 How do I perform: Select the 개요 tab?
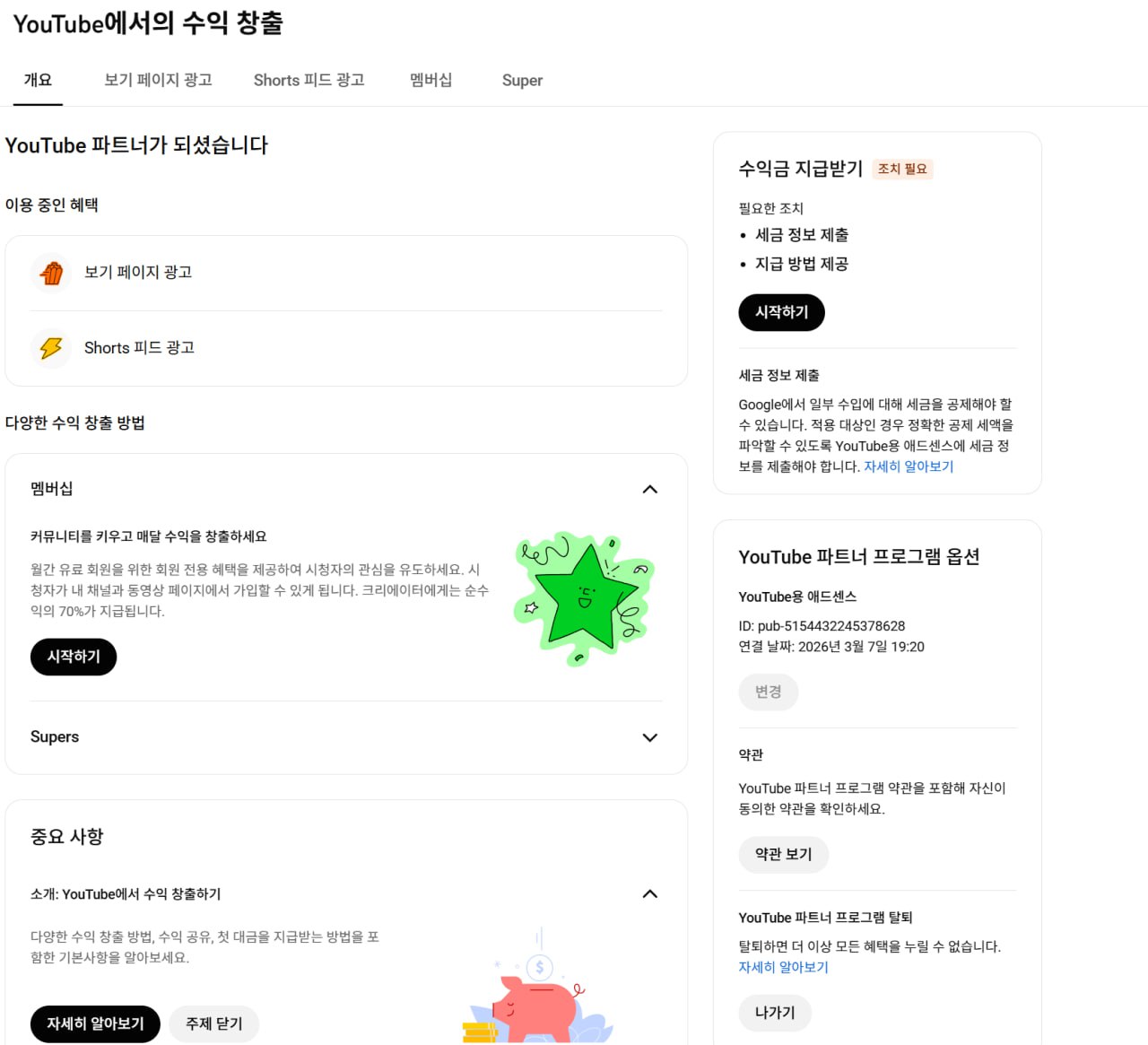(38, 80)
